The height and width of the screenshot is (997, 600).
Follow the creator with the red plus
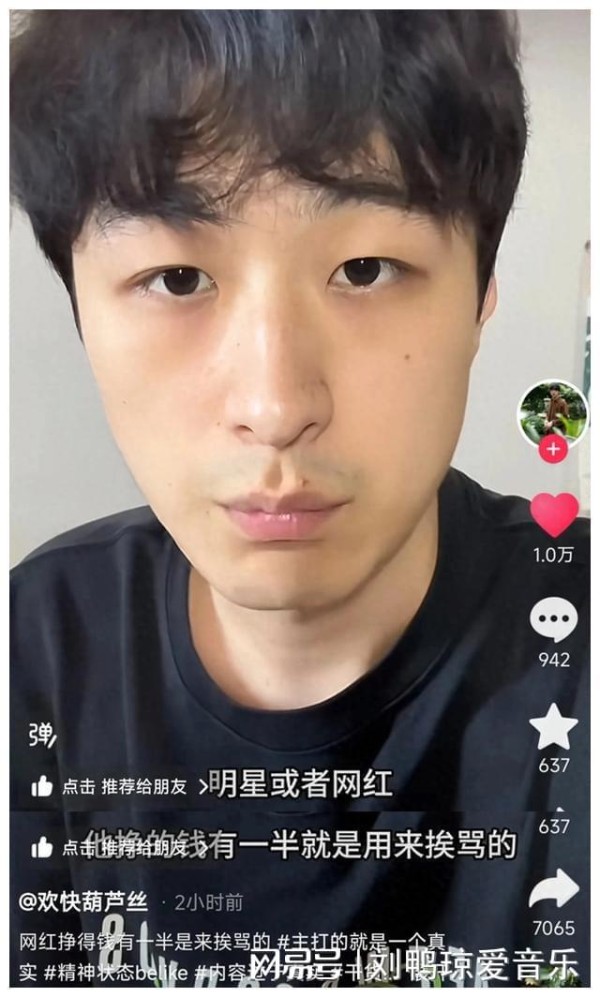pos(553,449)
